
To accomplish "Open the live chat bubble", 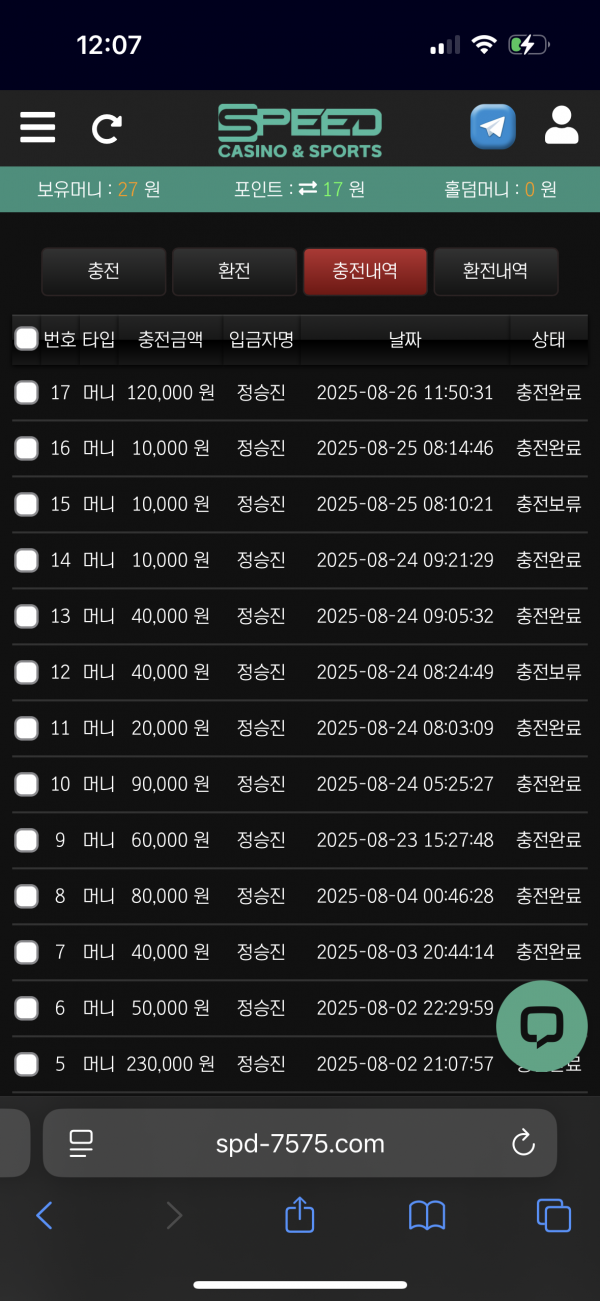I will pyautogui.click(x=541, y=1026).
